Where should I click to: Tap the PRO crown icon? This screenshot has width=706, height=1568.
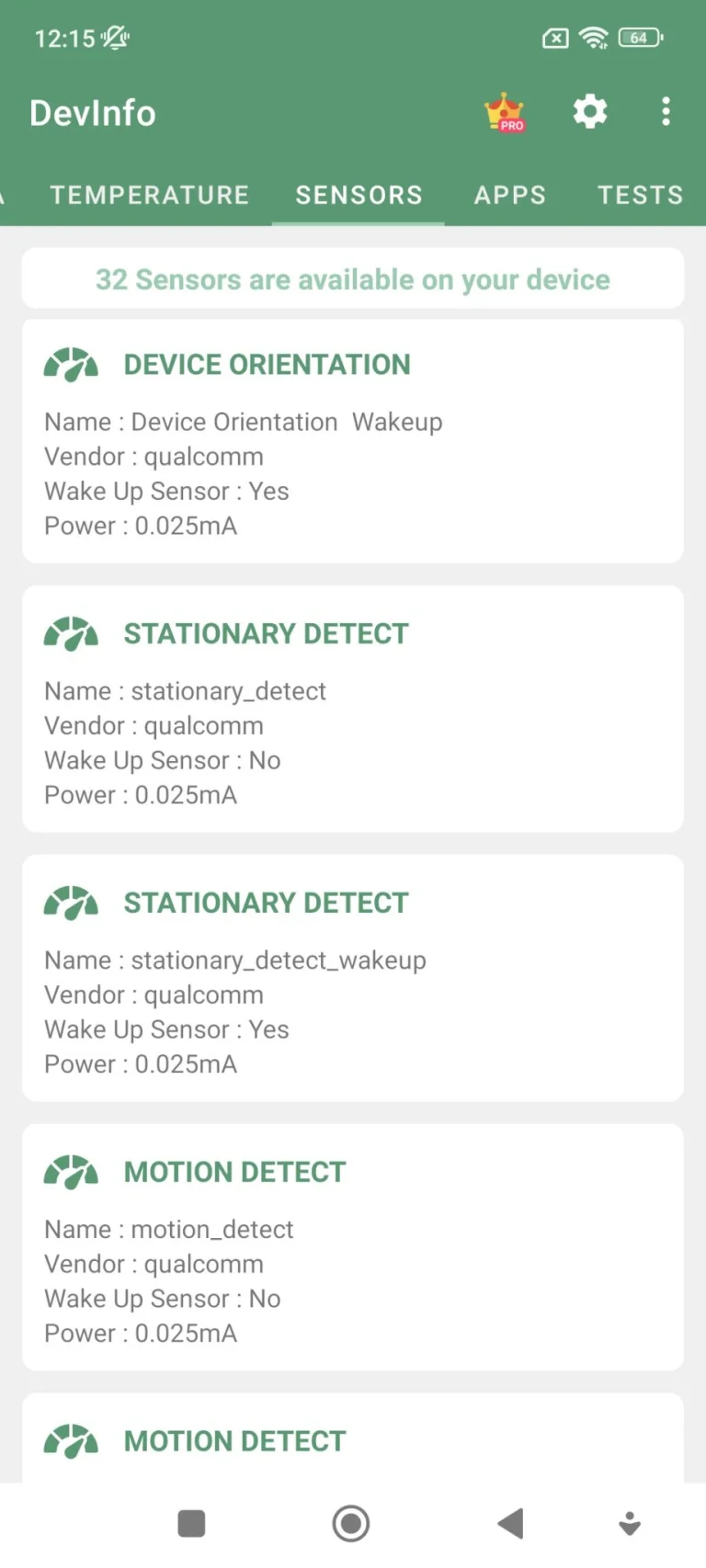(x=503, y=111)
